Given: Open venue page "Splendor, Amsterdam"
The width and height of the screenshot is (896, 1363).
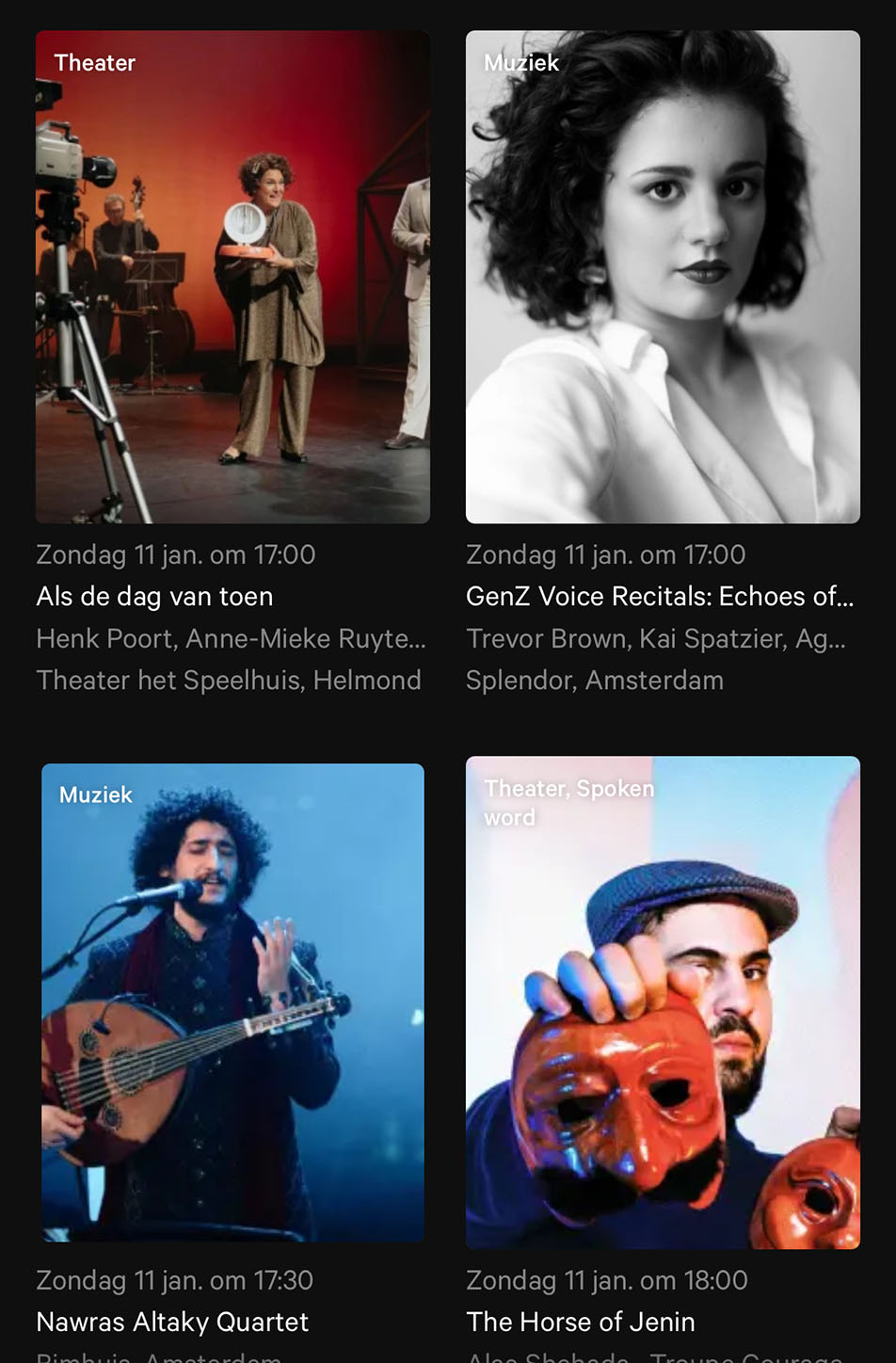Looking at the screenshot, I should [595, 679].
